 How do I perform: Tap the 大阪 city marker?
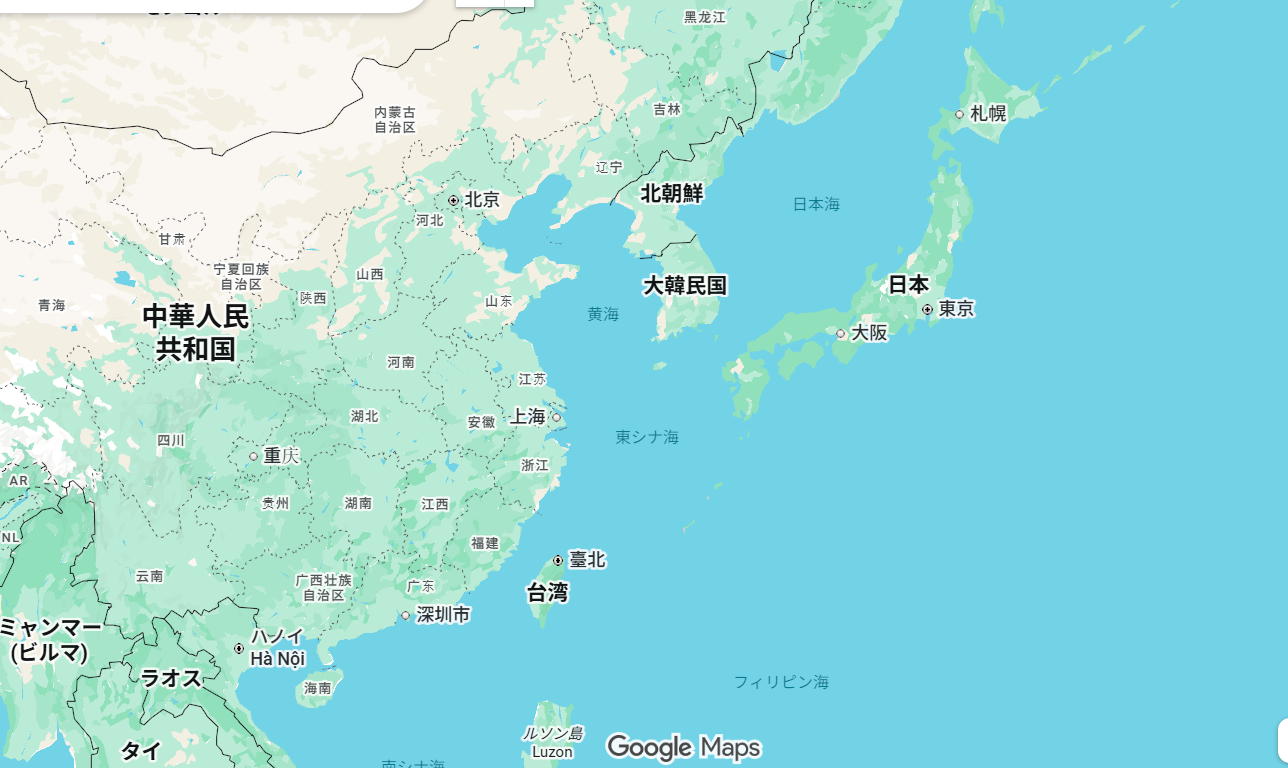coord(840,334)
